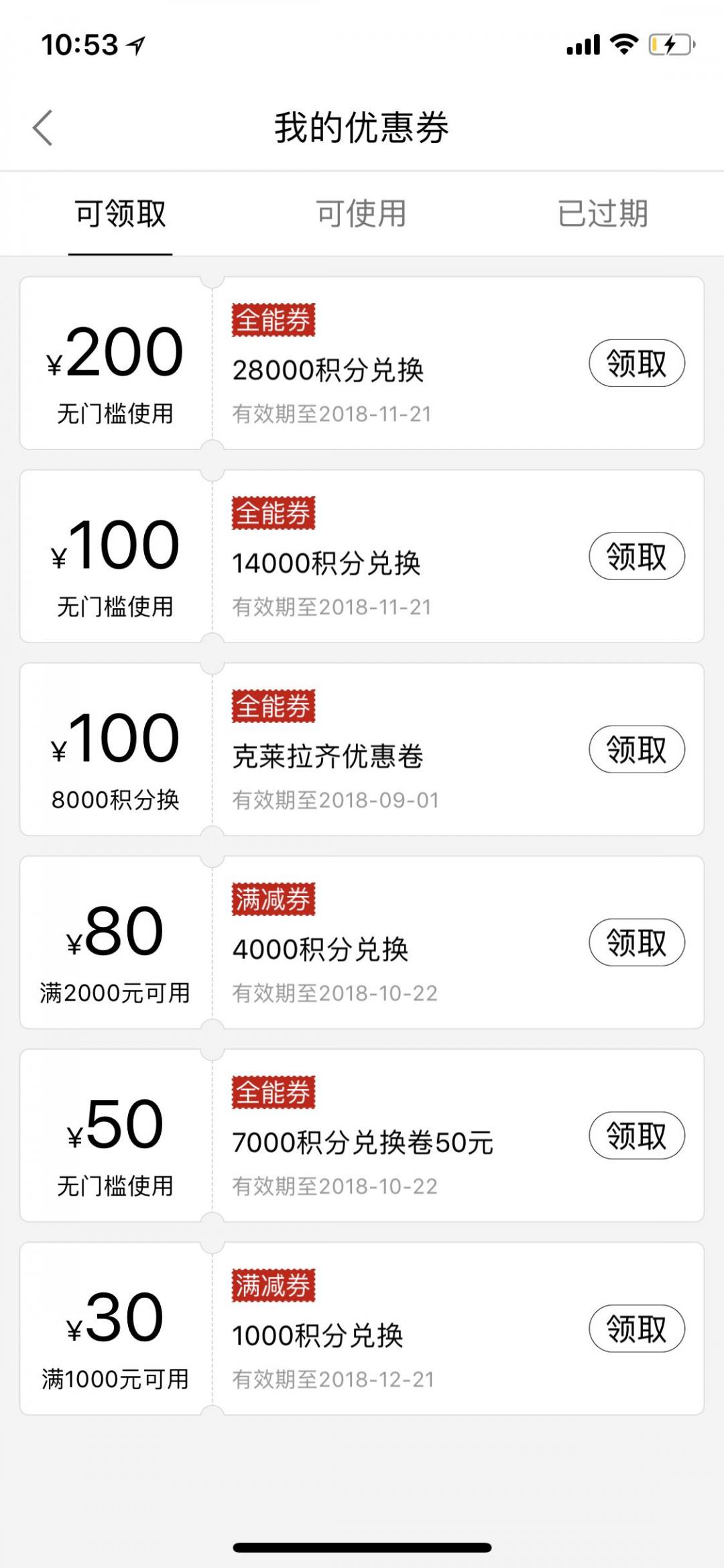
Task: Tap the red 全能券 badge on ¥200 coupon
Action: [274, 322]
